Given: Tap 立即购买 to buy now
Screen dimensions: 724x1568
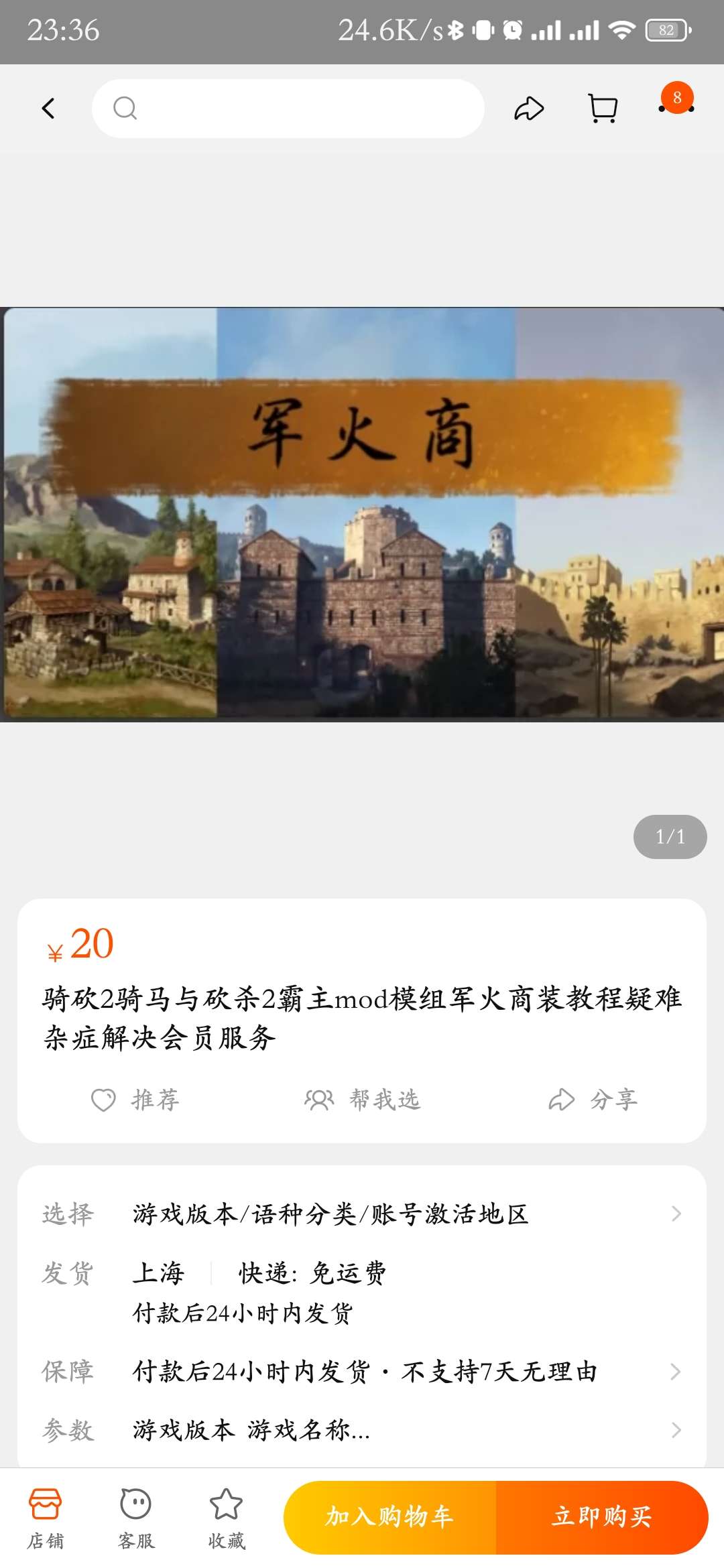Looking at the screenshot, I should (601, 1517).
